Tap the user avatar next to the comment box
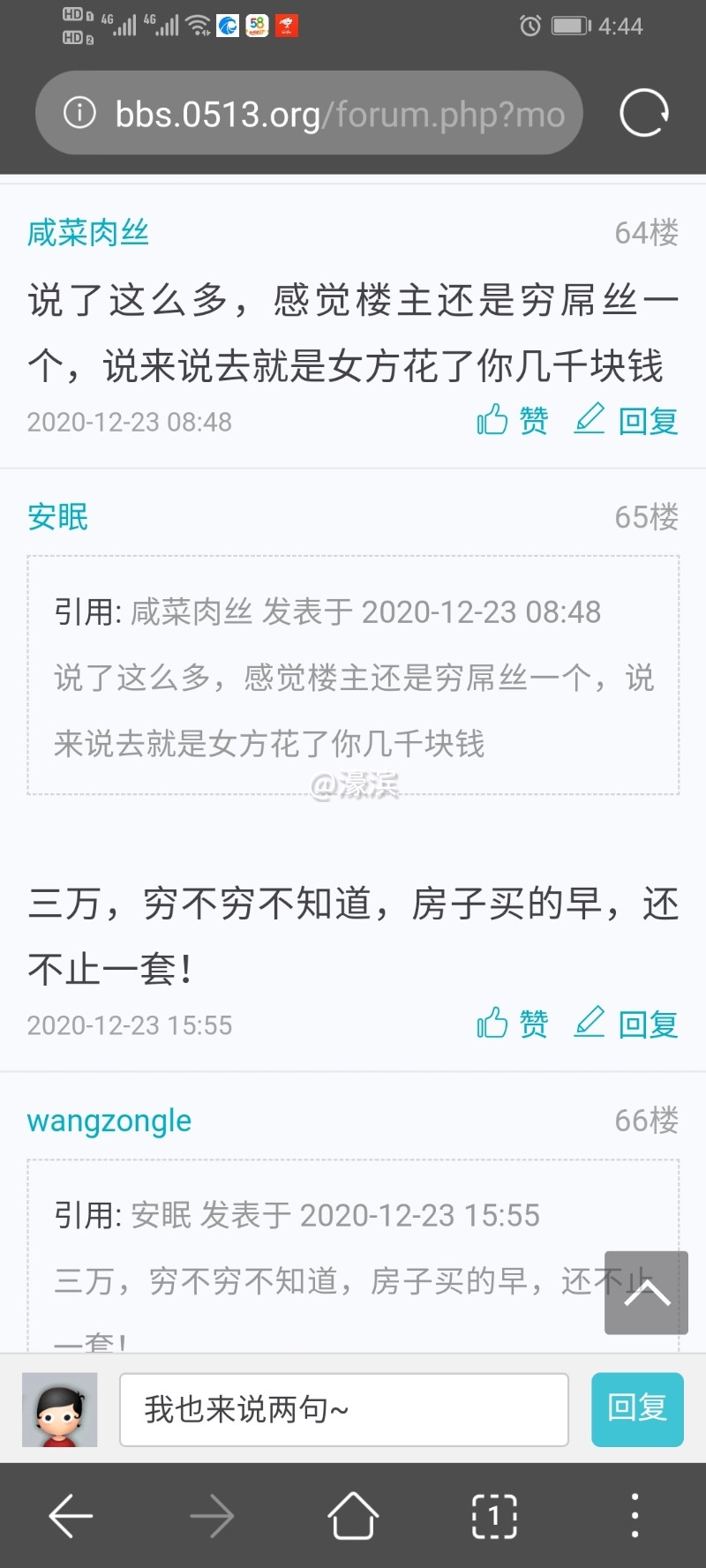The width and height of the screenshot is (706, 1568). point(59,1409)
